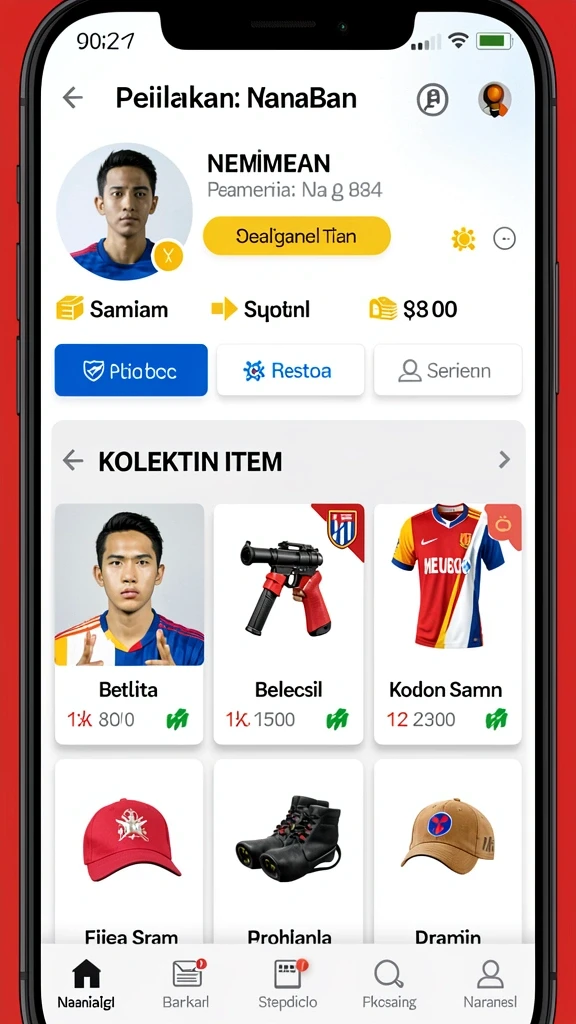The height and width of the screenshot is (1024, 576).
Task: Switch to the Restoa tab
Action: (290, 370)
